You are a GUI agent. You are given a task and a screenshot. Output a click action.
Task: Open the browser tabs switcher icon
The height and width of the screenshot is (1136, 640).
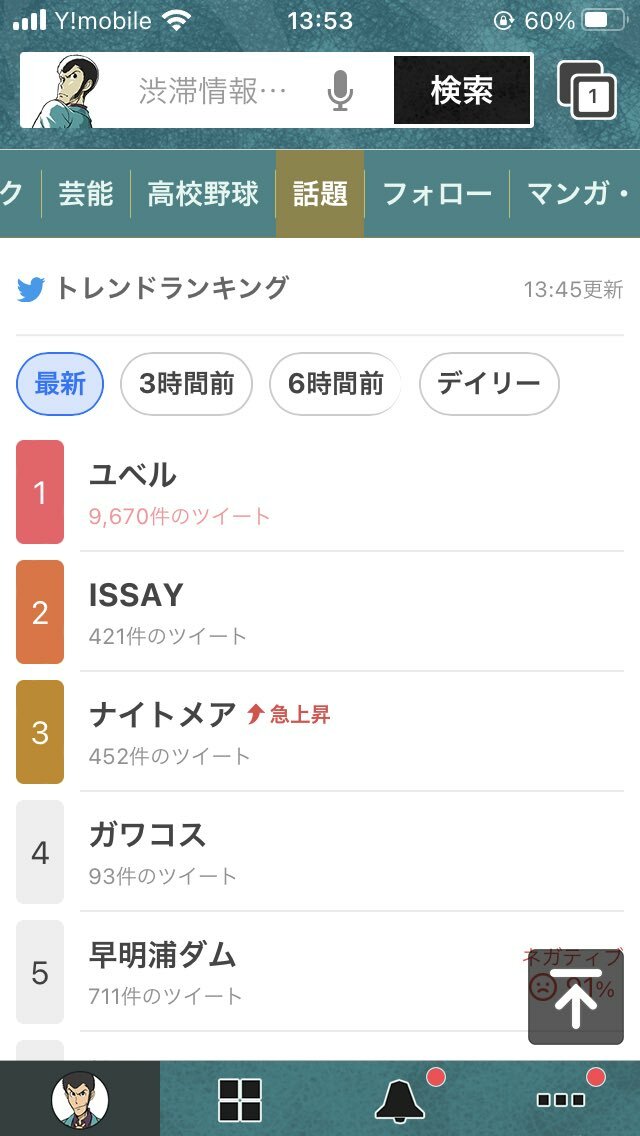coord(586,90)
